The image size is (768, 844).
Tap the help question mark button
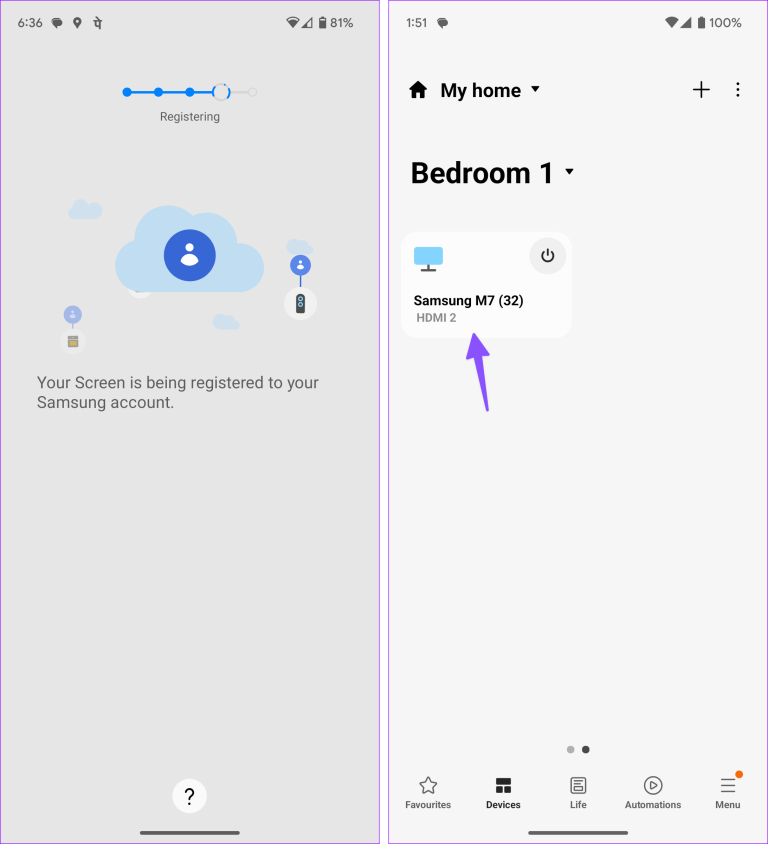coord(190,796)
